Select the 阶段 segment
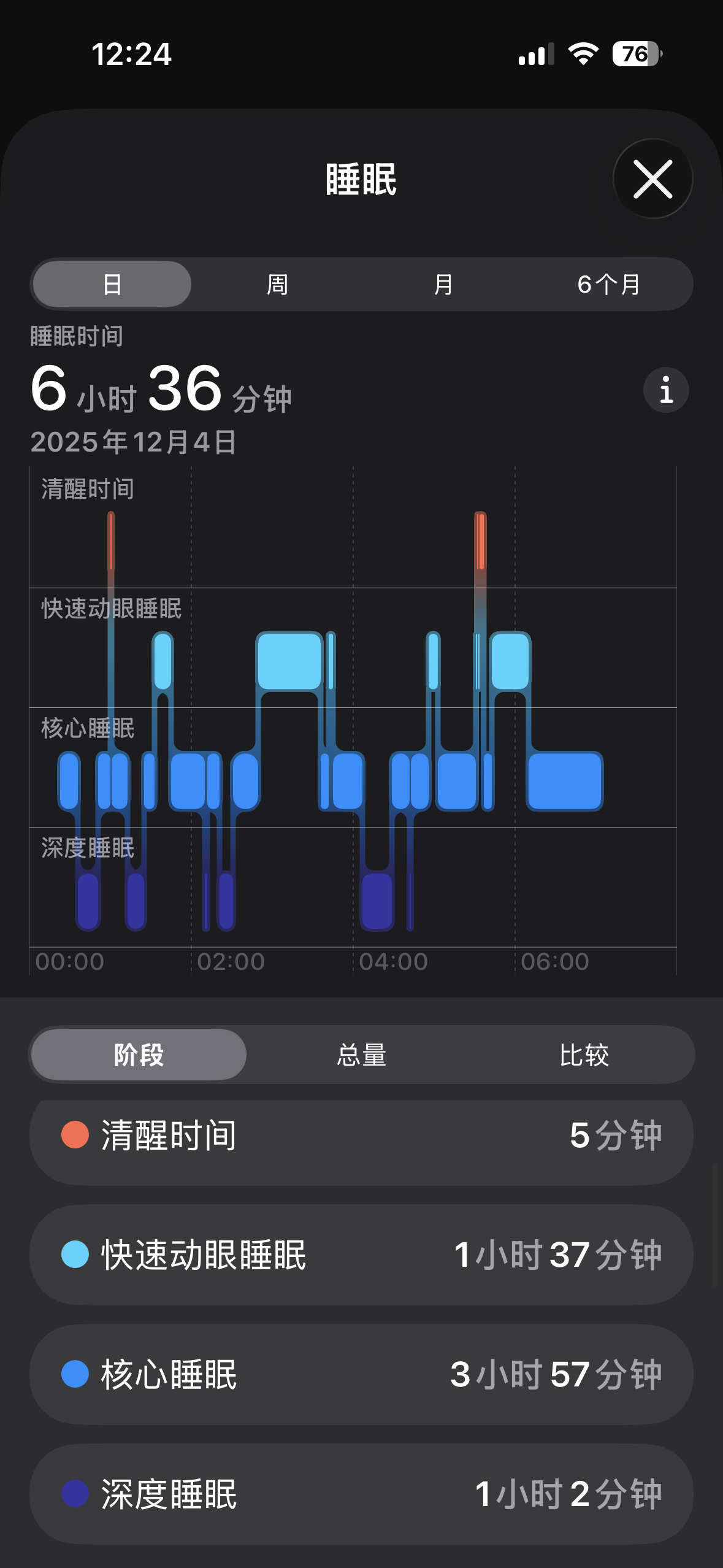 click(139, 1055)
